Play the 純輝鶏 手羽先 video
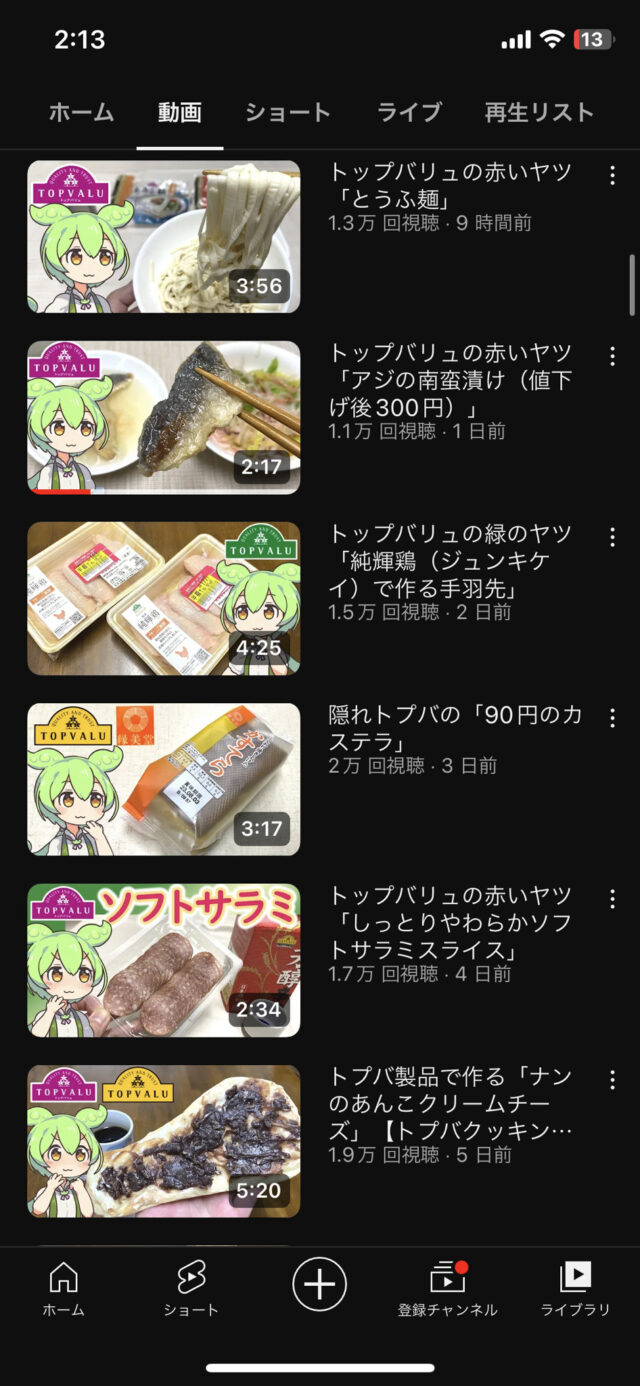The height and width of the screenshot is (1386, 640). 163,598
